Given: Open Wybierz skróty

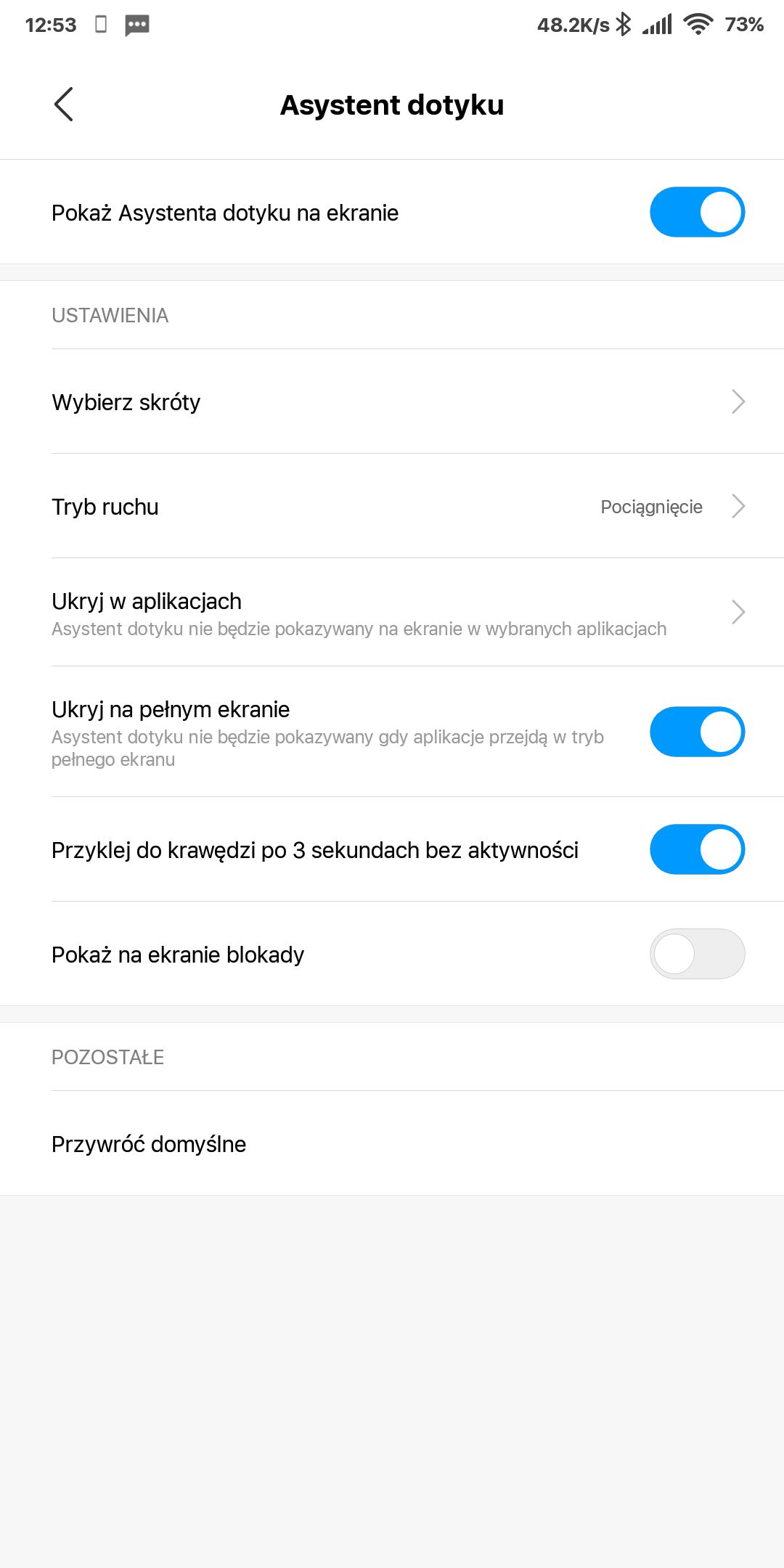Looking at the screenshot, I should [392, 401].
